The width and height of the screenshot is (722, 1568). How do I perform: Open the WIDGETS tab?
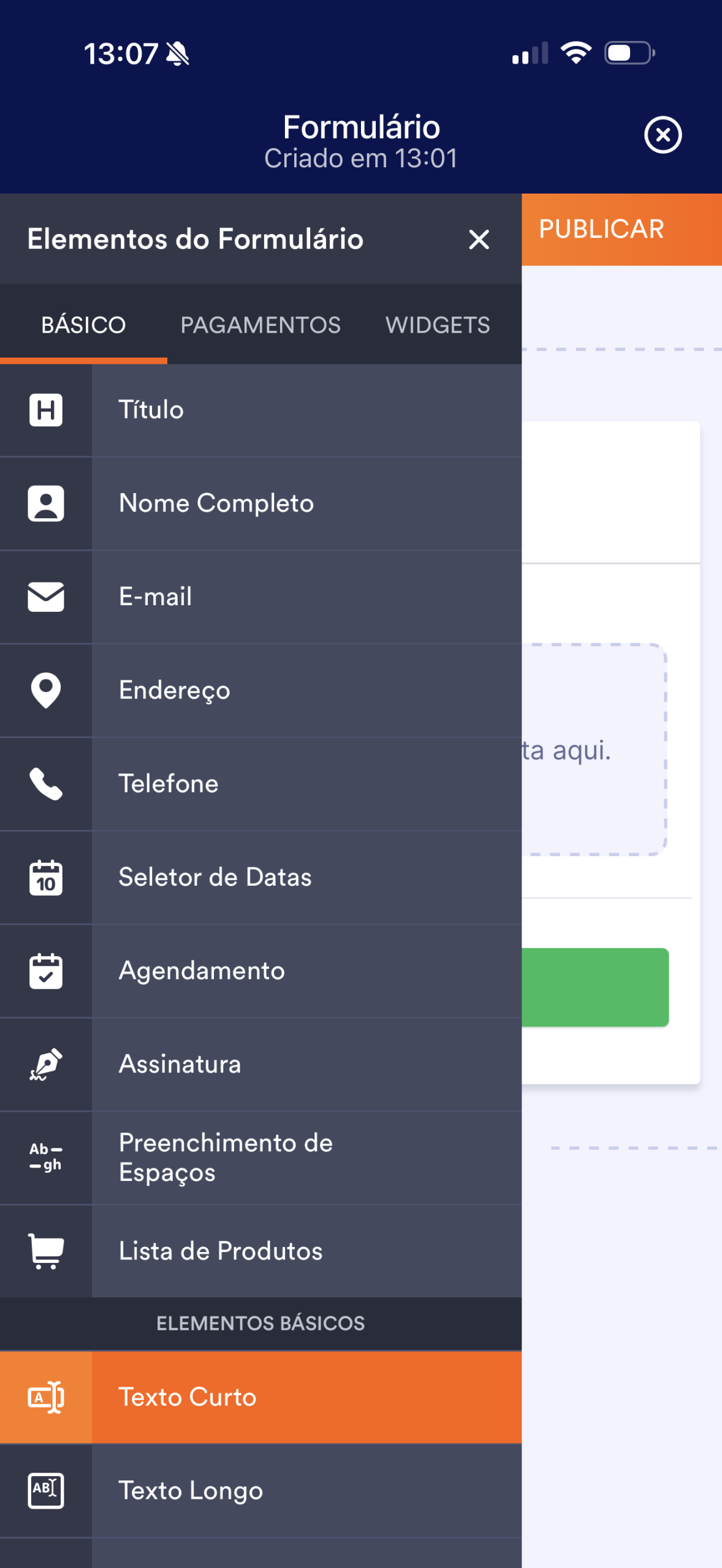tap(438, 325)
